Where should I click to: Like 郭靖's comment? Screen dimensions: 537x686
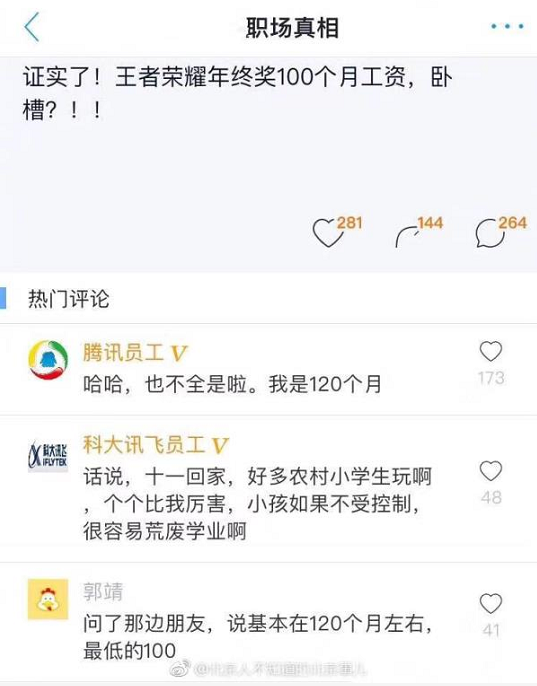pos(491,604)
